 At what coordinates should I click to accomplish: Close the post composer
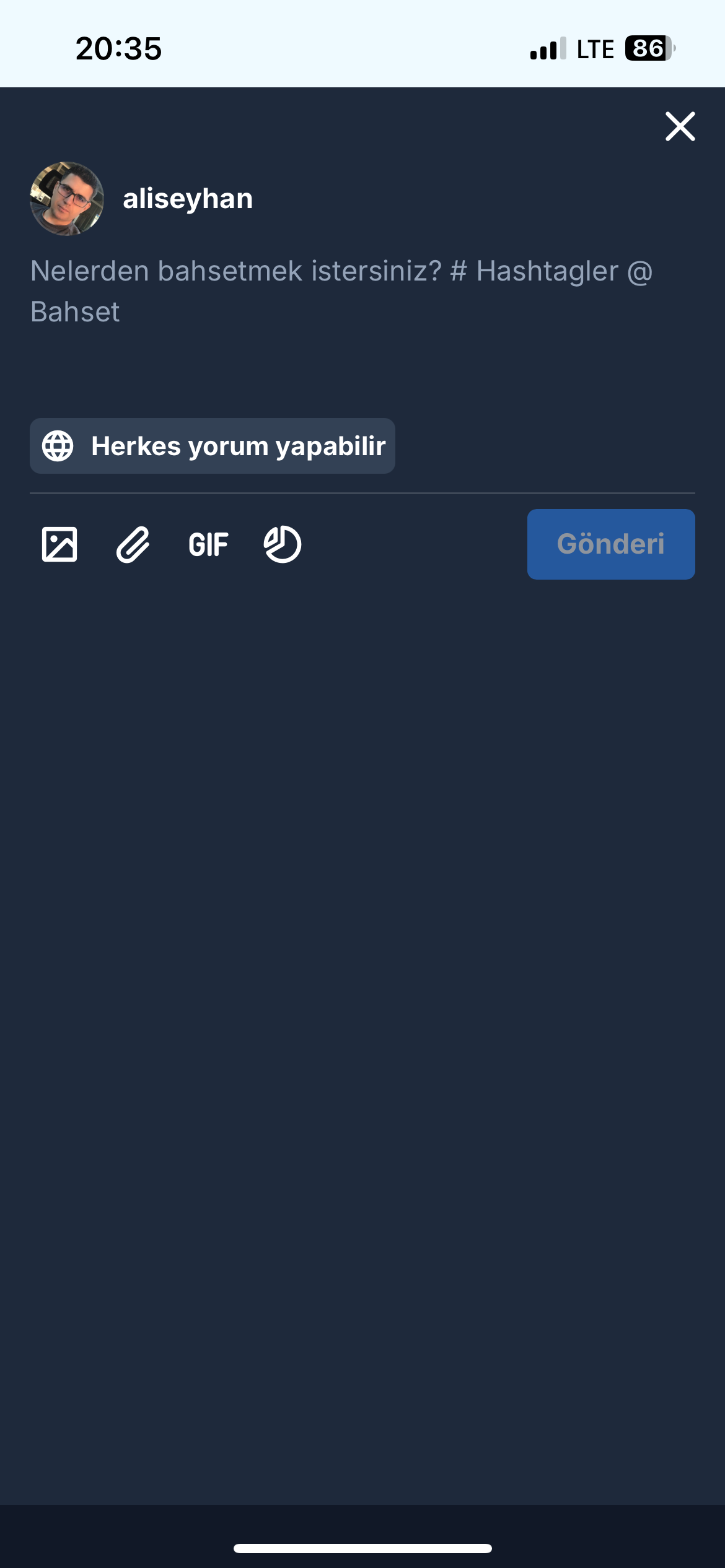click(x=680, y=126)
